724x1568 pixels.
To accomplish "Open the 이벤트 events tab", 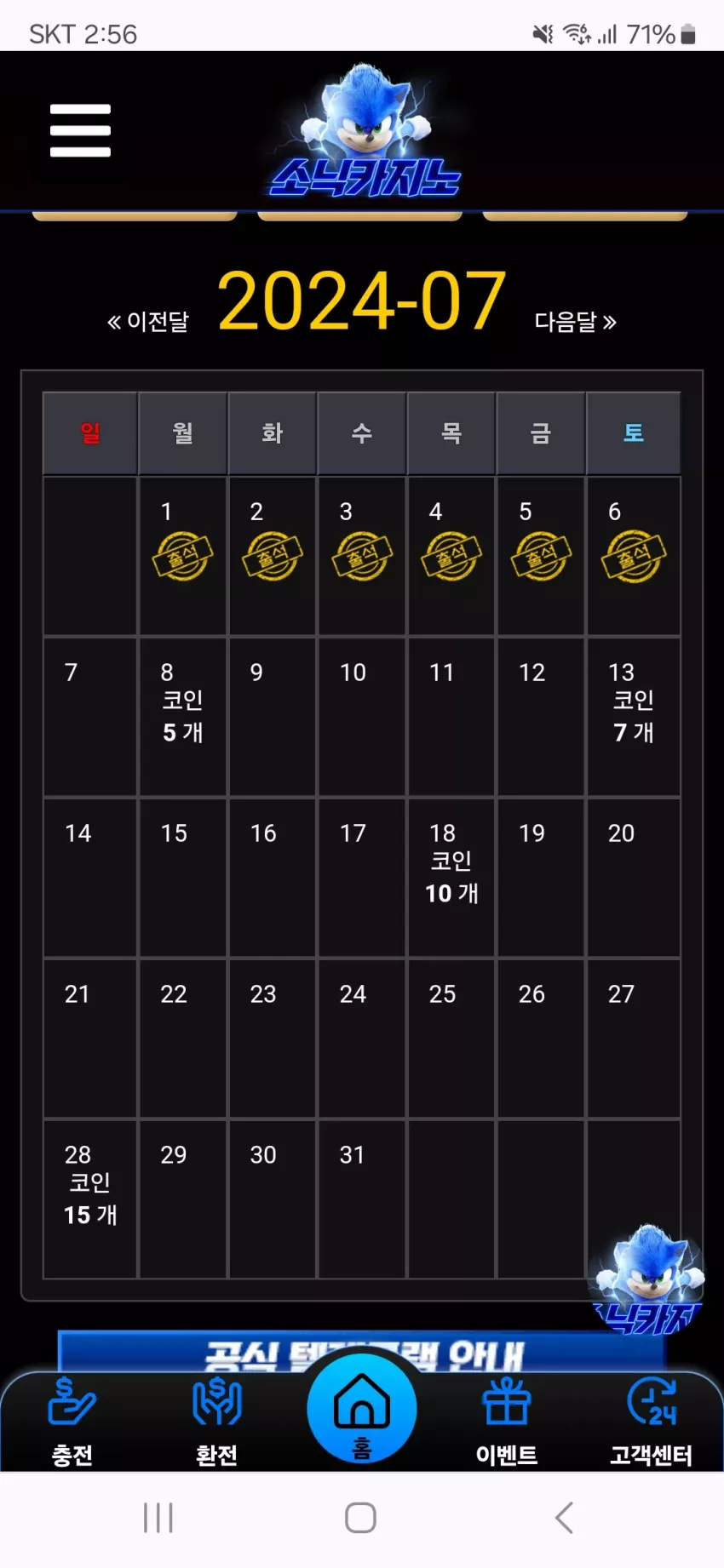I will (x=507, y=1422).
